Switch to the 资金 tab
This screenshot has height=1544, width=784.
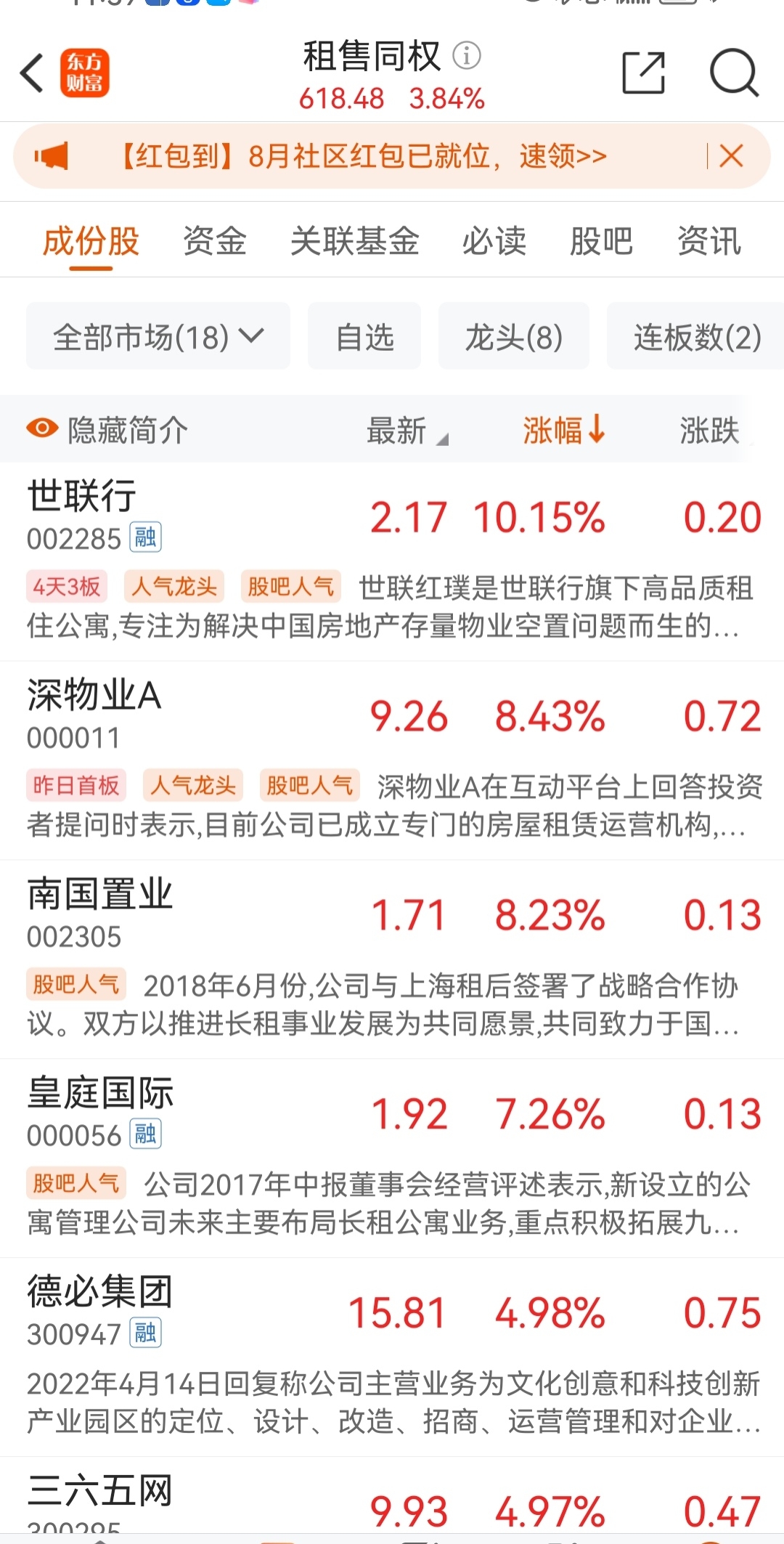click(x=215, y=241)
